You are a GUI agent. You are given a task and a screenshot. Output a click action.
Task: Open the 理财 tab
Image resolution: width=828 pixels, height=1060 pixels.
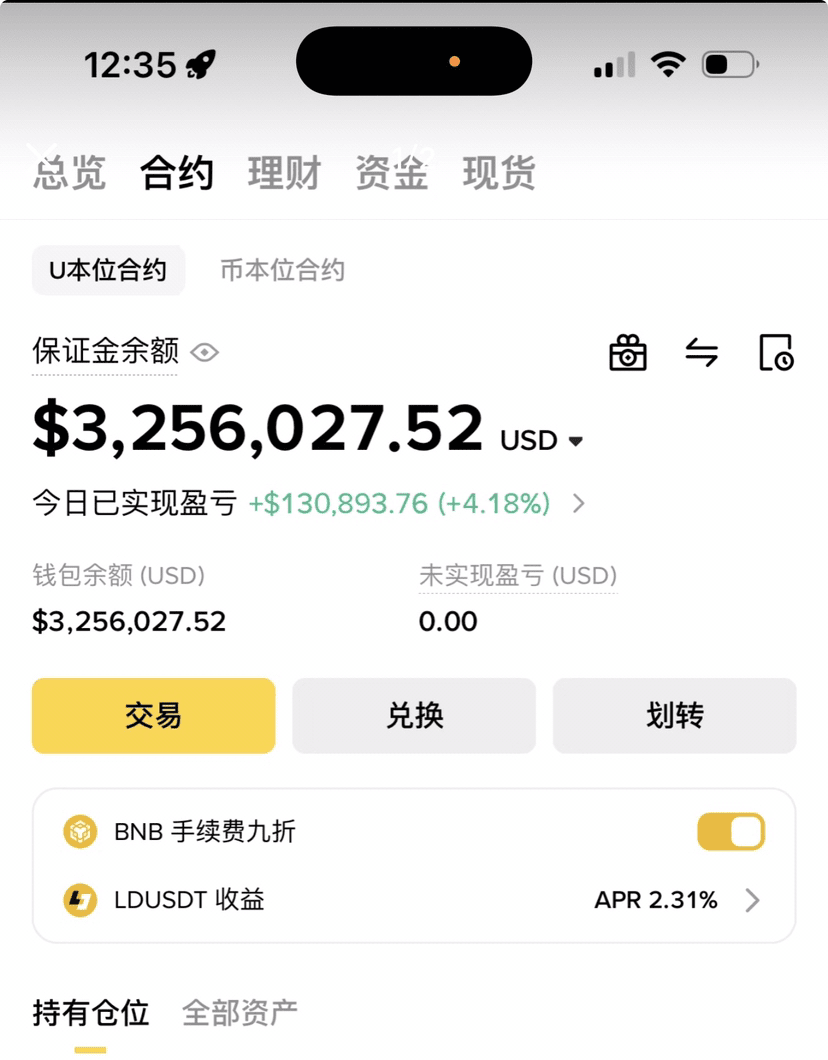pyautogui.click(x=284, y=173)
